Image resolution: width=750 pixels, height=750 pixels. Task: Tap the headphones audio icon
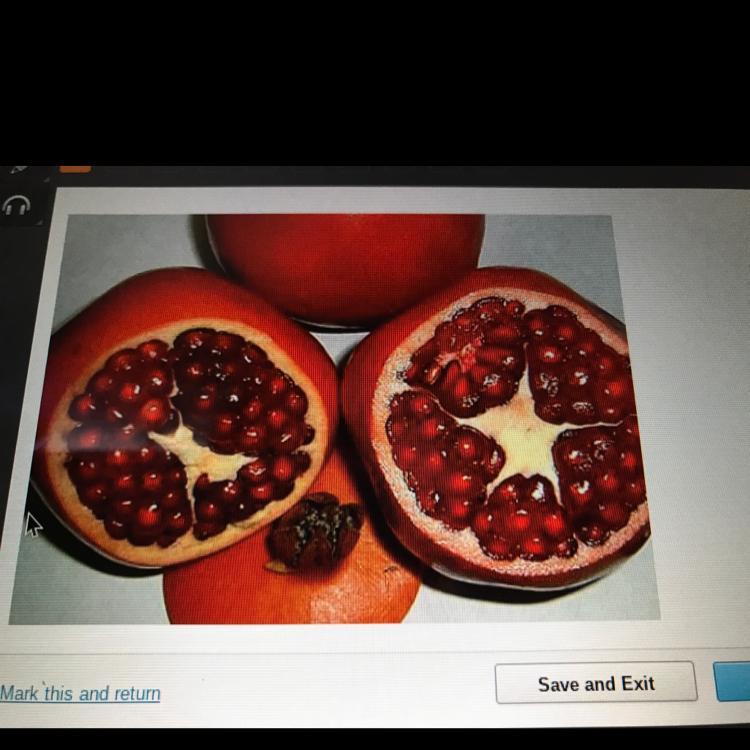pyautogui.click(x=17, y=207)
